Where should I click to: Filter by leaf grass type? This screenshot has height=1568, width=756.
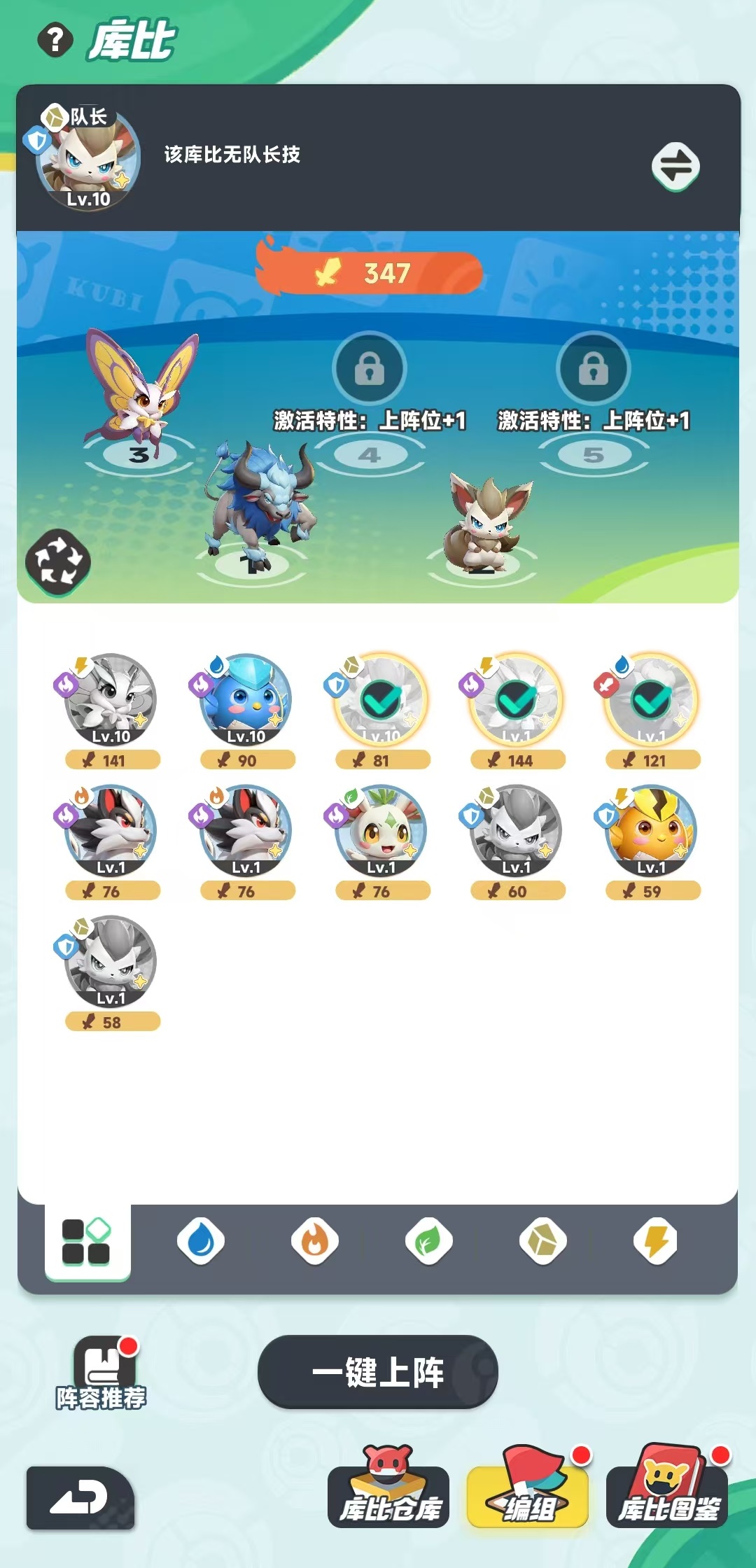(x=428, y=1242)
